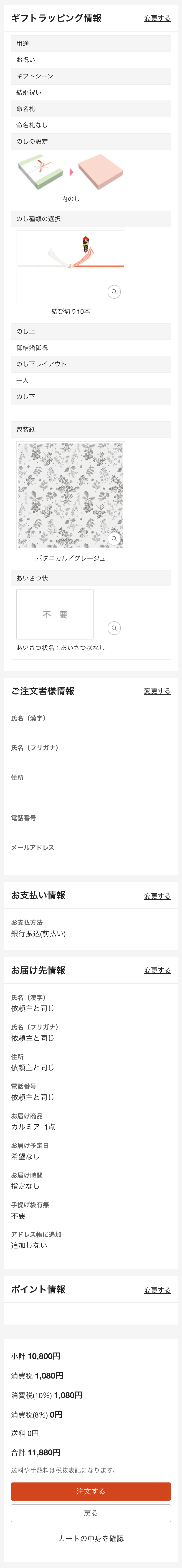
Task: Modify お届け先情報 with 変更する
Action: (157, 970)
